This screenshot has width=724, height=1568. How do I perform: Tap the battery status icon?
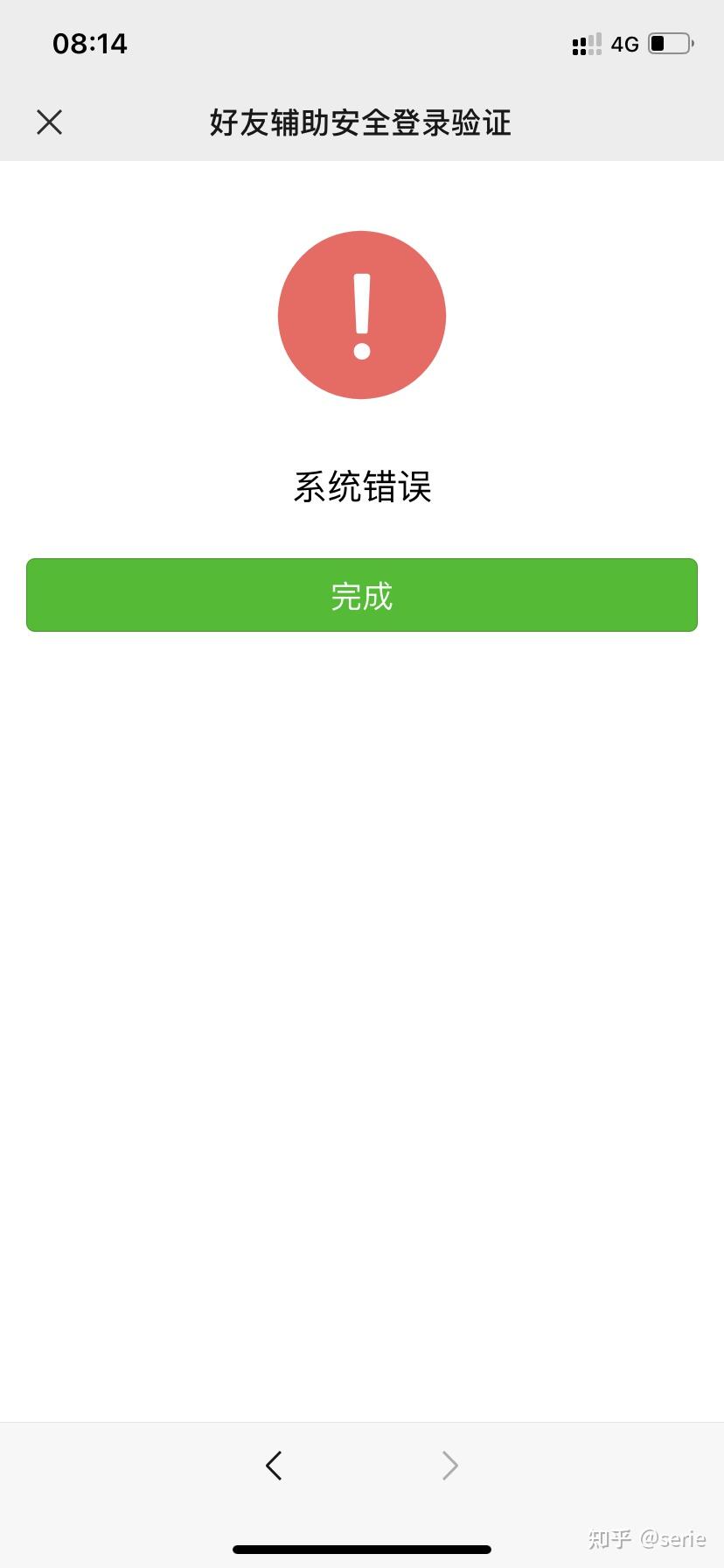670,43
